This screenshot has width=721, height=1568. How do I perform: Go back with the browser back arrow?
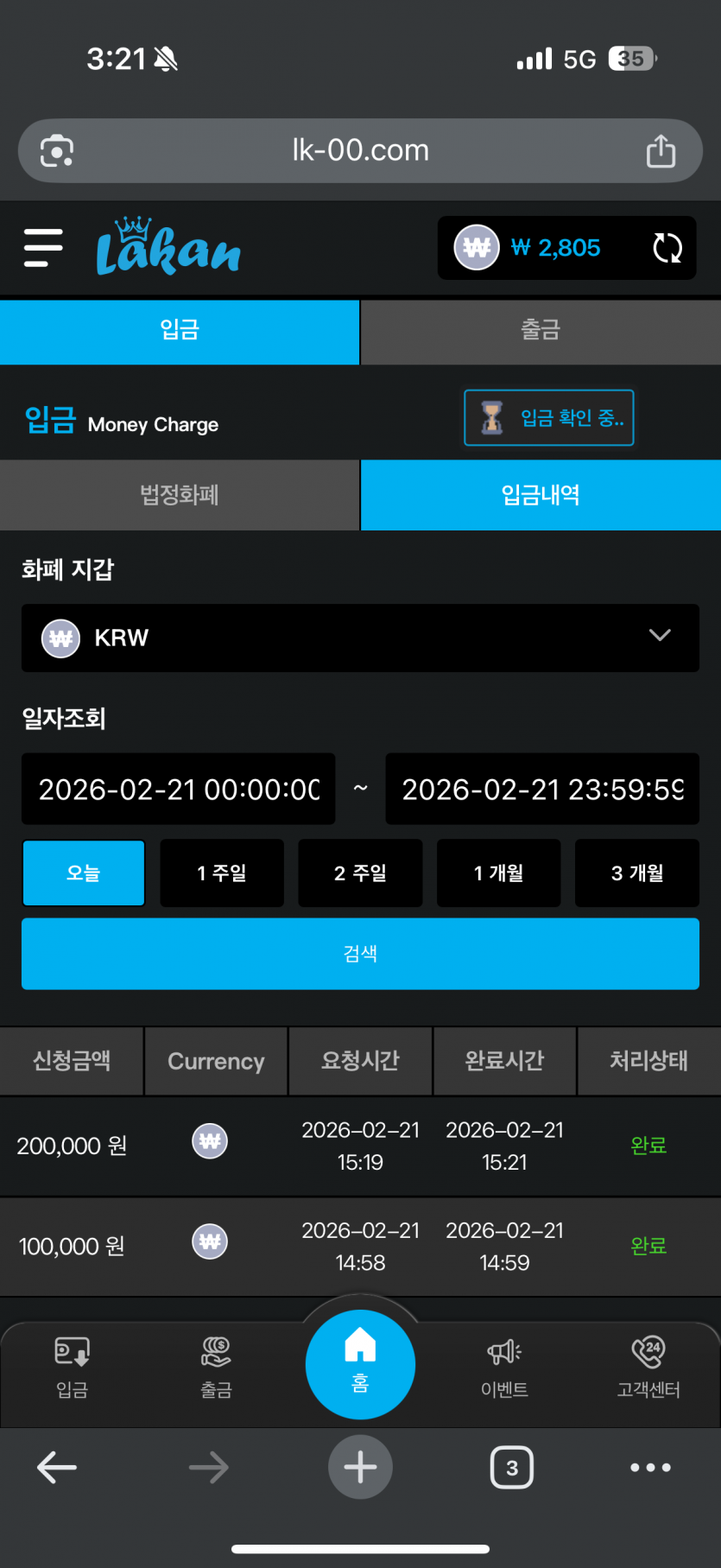57,1467
